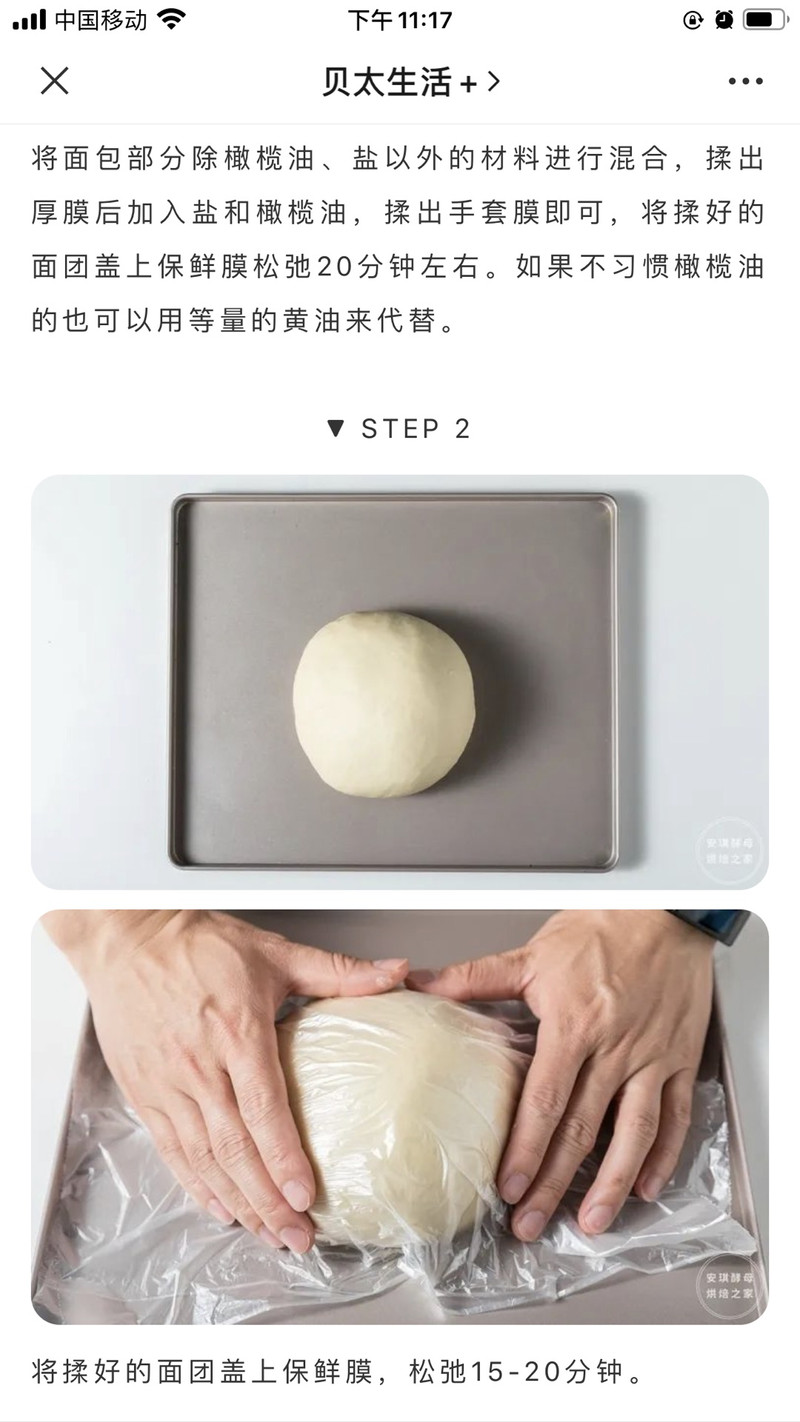The height and width of the screenshot is (1422, 800).
Task: View the dough on baking tray photo
Action: [x=400, y=682]
